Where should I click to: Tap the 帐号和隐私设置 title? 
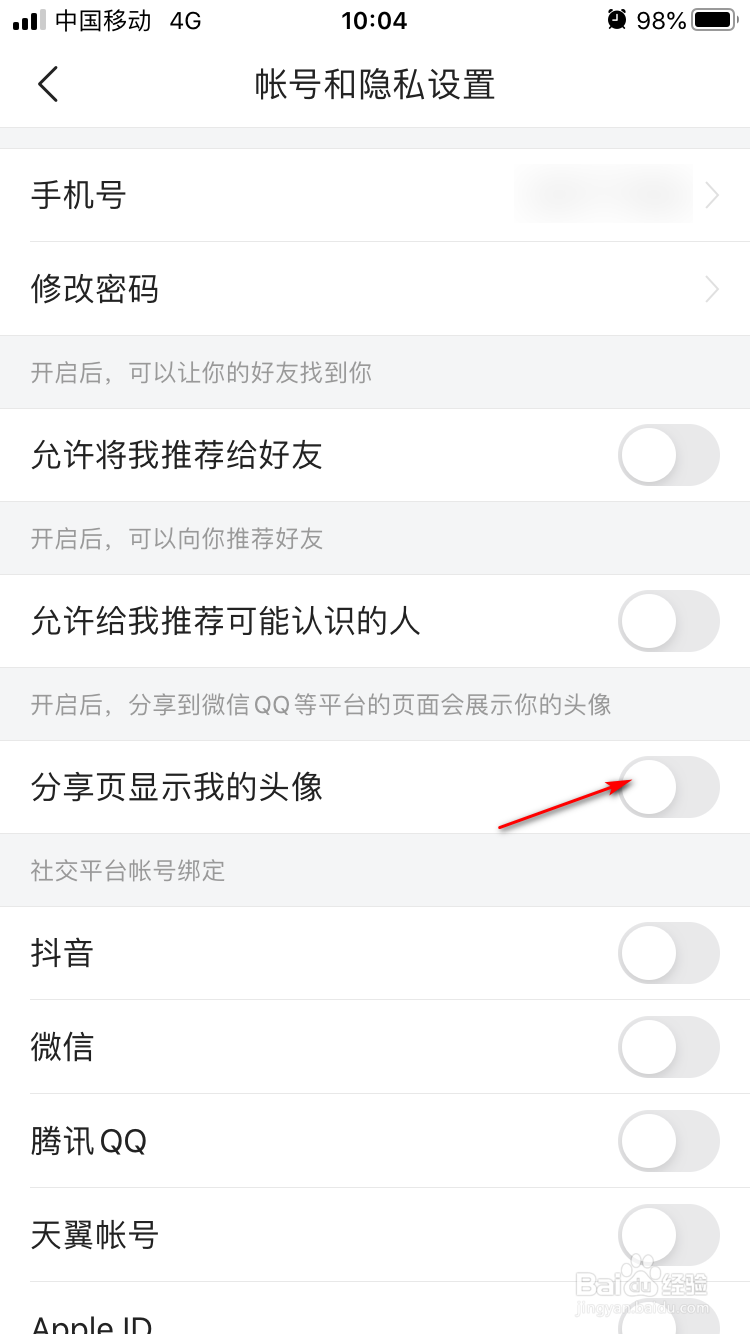tap(375, 85)
